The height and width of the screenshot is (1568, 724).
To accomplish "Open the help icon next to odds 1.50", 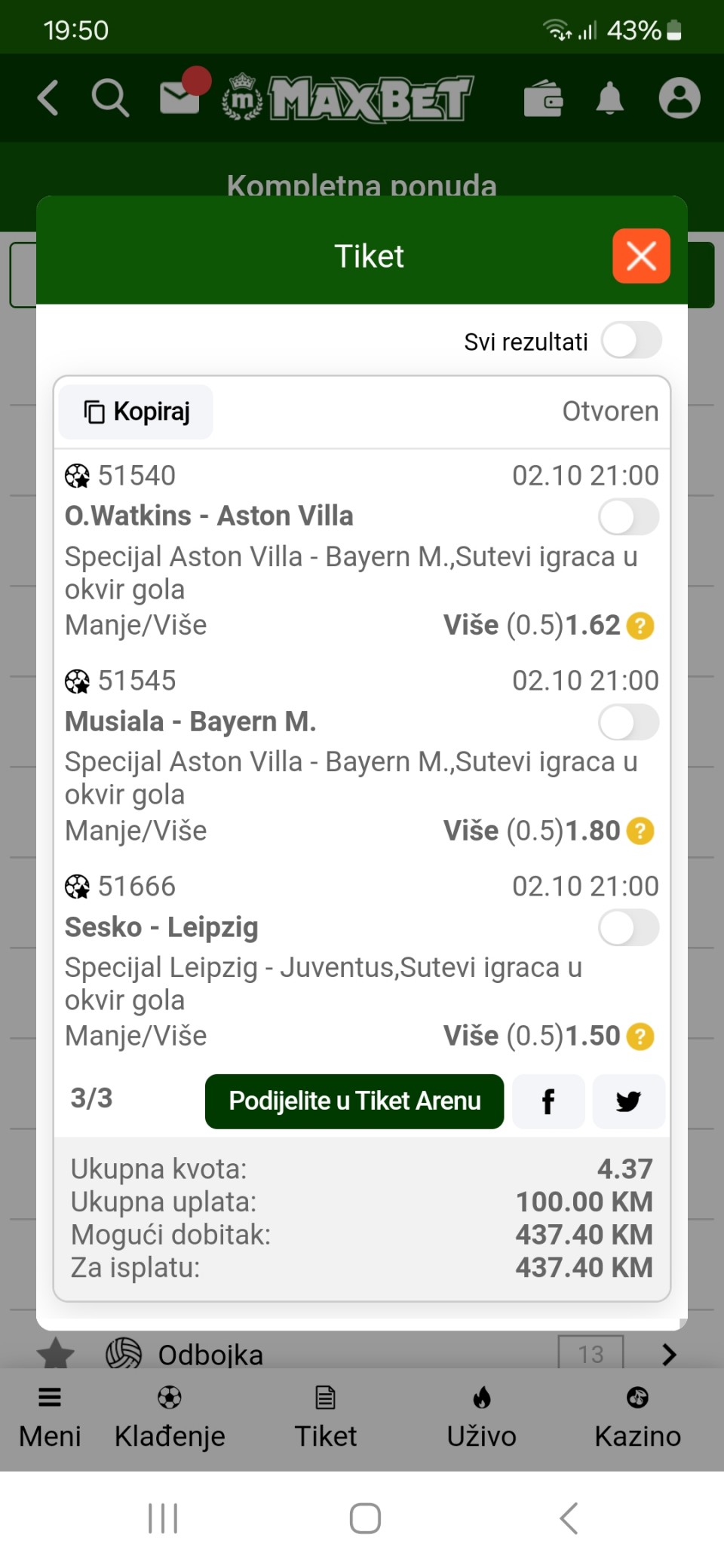I will point(640,1037).
